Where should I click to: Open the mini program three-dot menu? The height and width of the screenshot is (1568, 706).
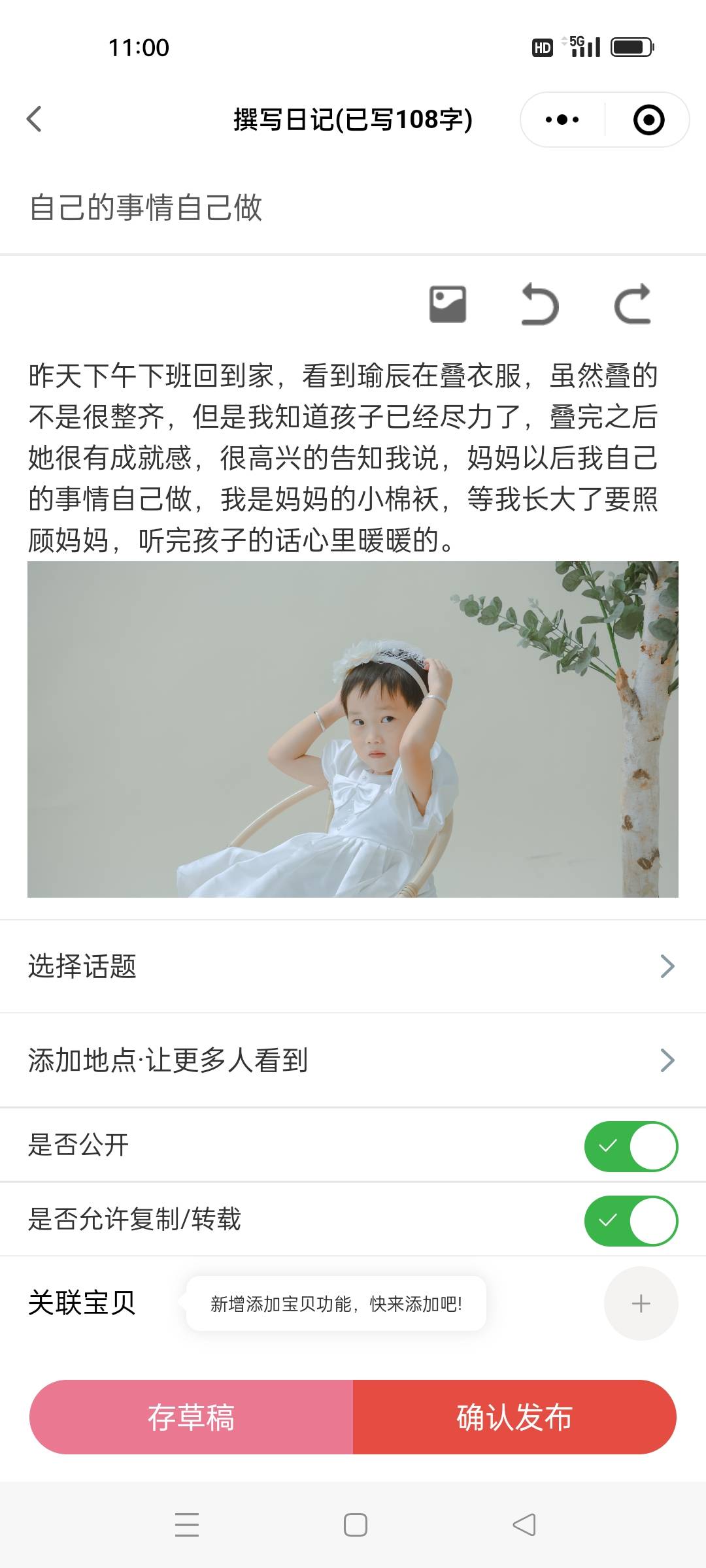click(562, 120)
